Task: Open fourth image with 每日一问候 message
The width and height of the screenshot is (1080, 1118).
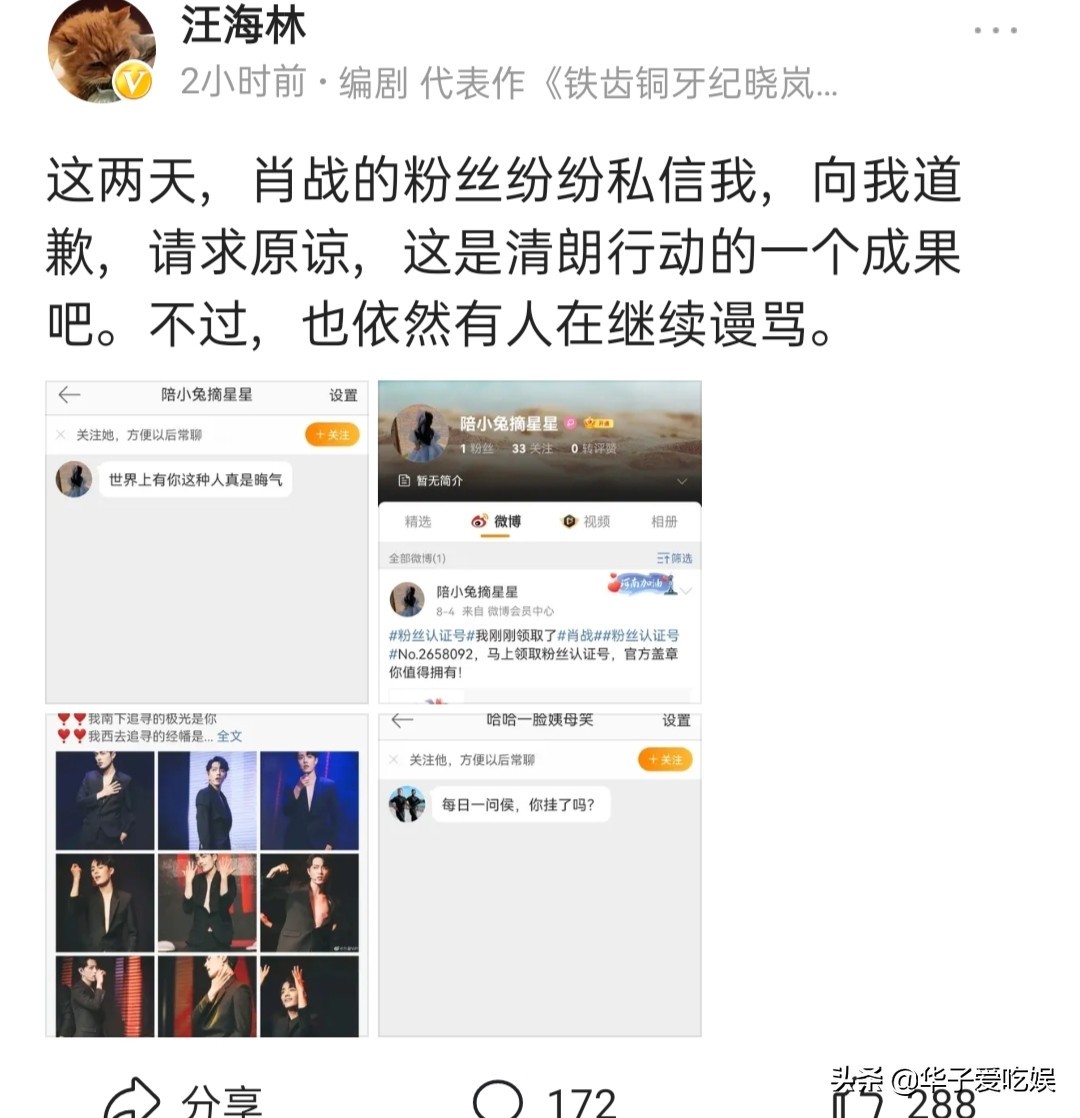Action: (540, 874)
